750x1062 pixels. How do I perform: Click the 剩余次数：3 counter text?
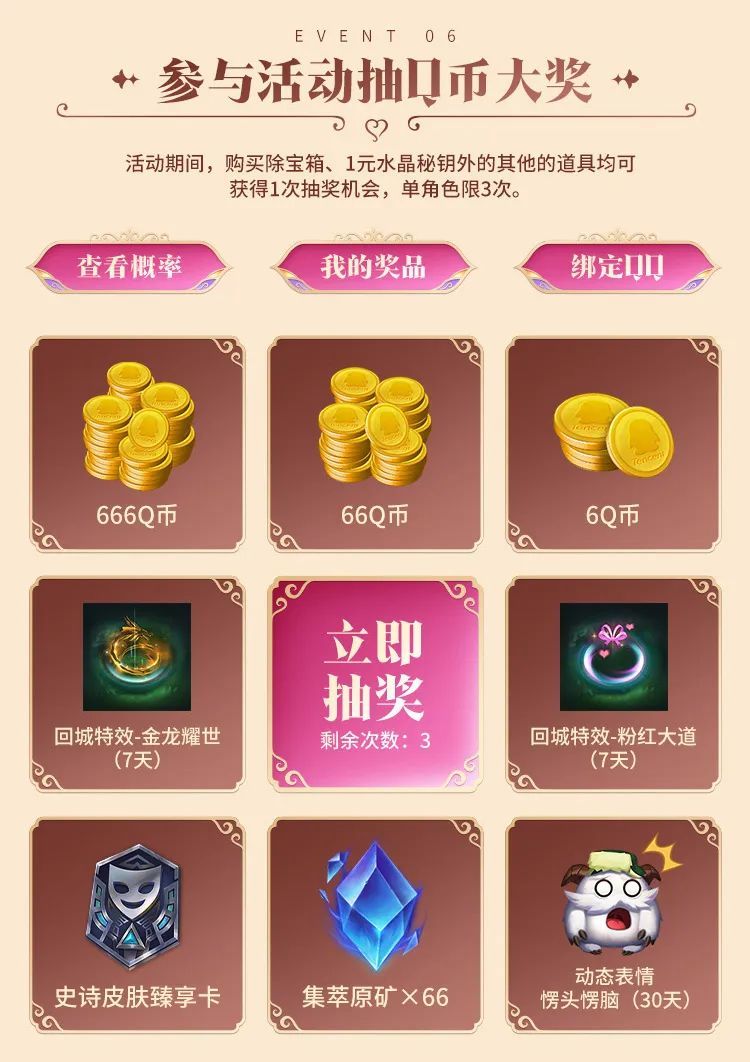[374, 740]
